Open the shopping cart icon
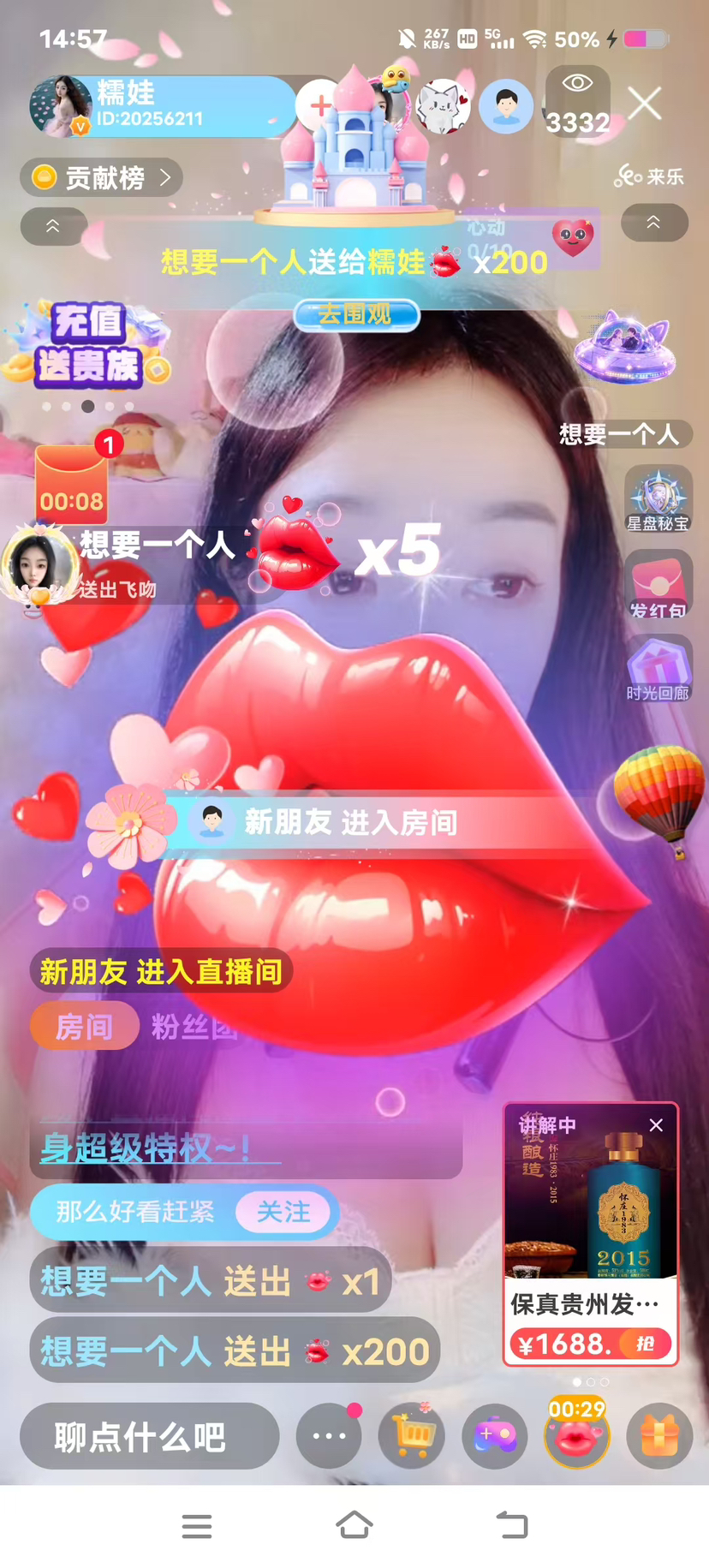 [412, 1436]
